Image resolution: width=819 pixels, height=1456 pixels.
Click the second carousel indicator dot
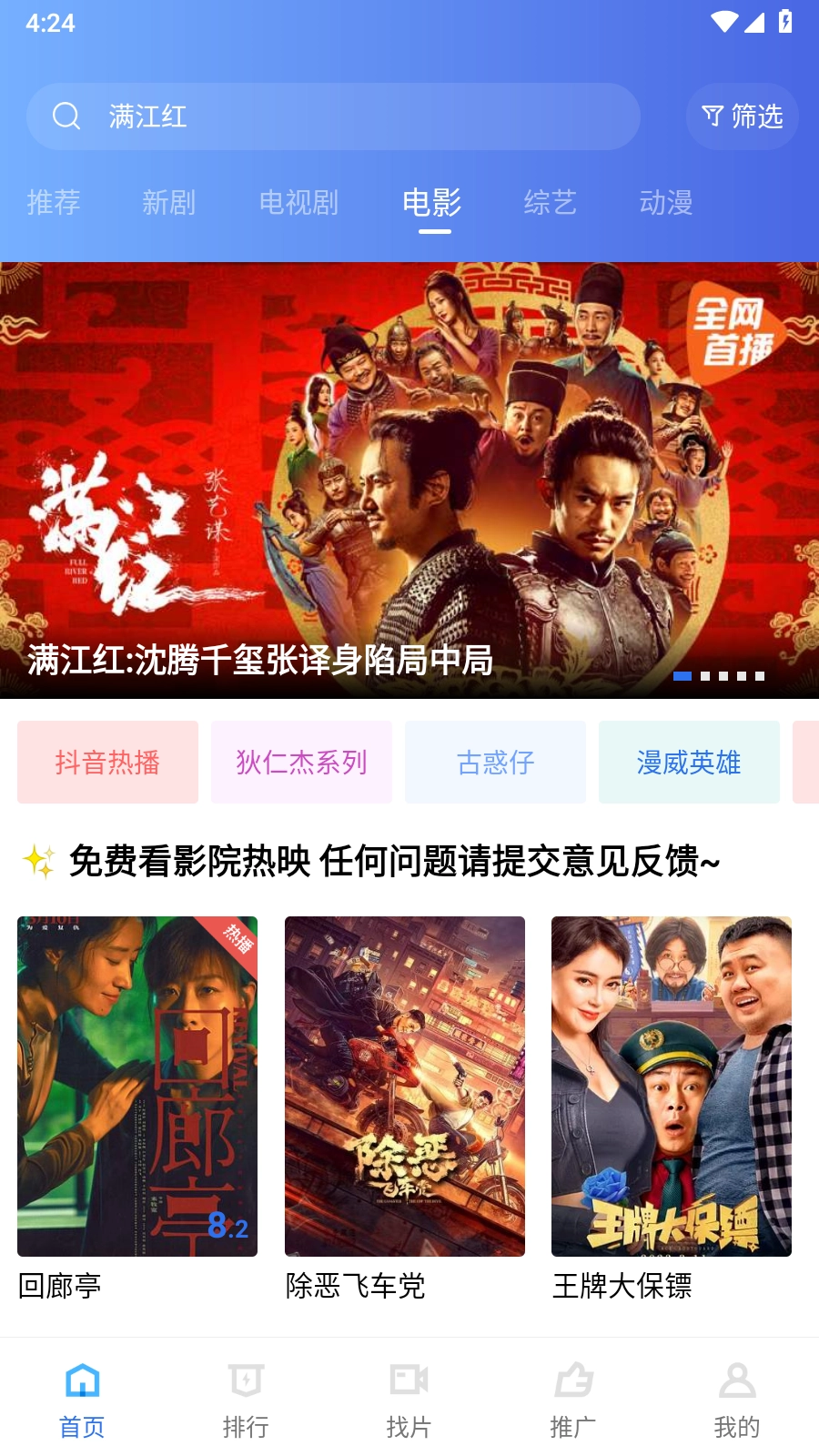click(x=707, y=677)
